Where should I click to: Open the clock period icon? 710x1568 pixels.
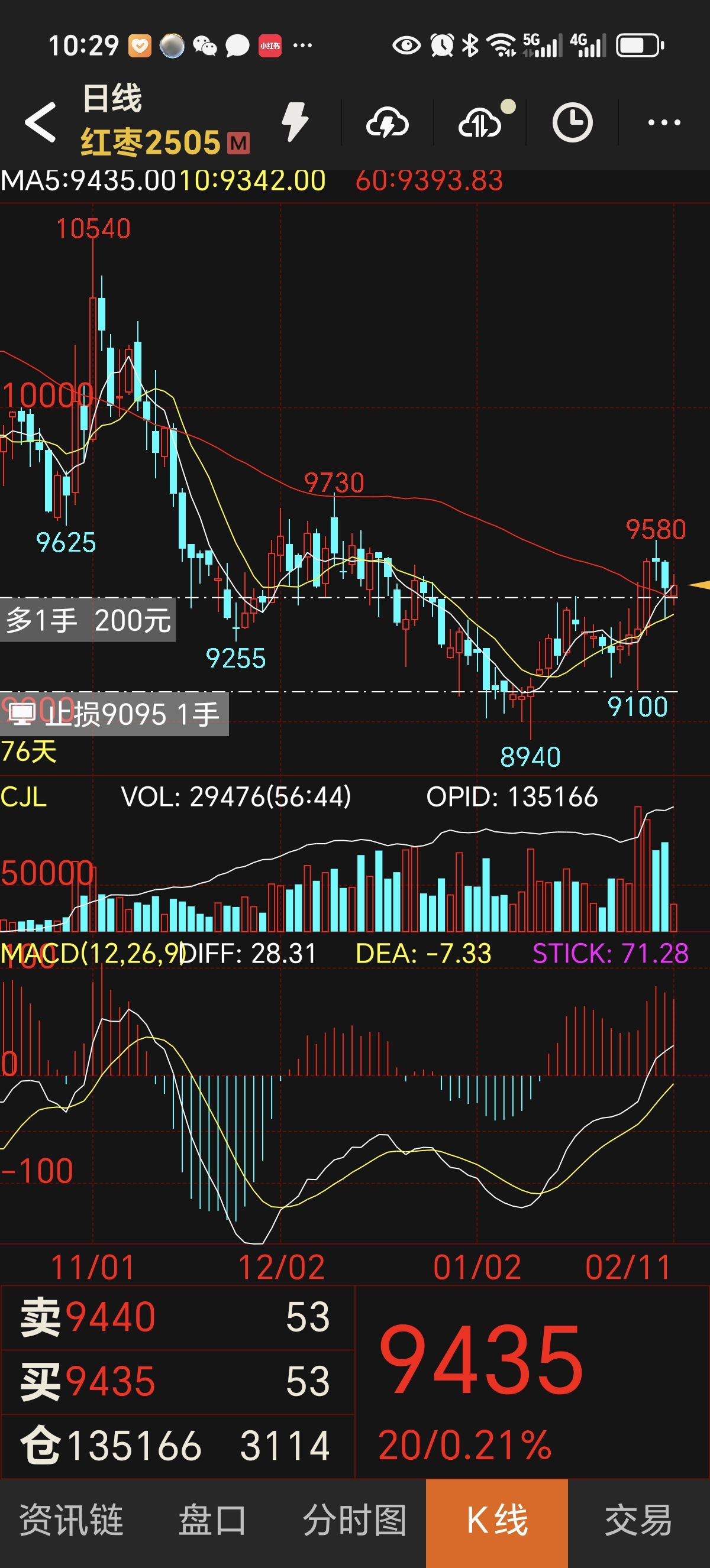[572, 123]
